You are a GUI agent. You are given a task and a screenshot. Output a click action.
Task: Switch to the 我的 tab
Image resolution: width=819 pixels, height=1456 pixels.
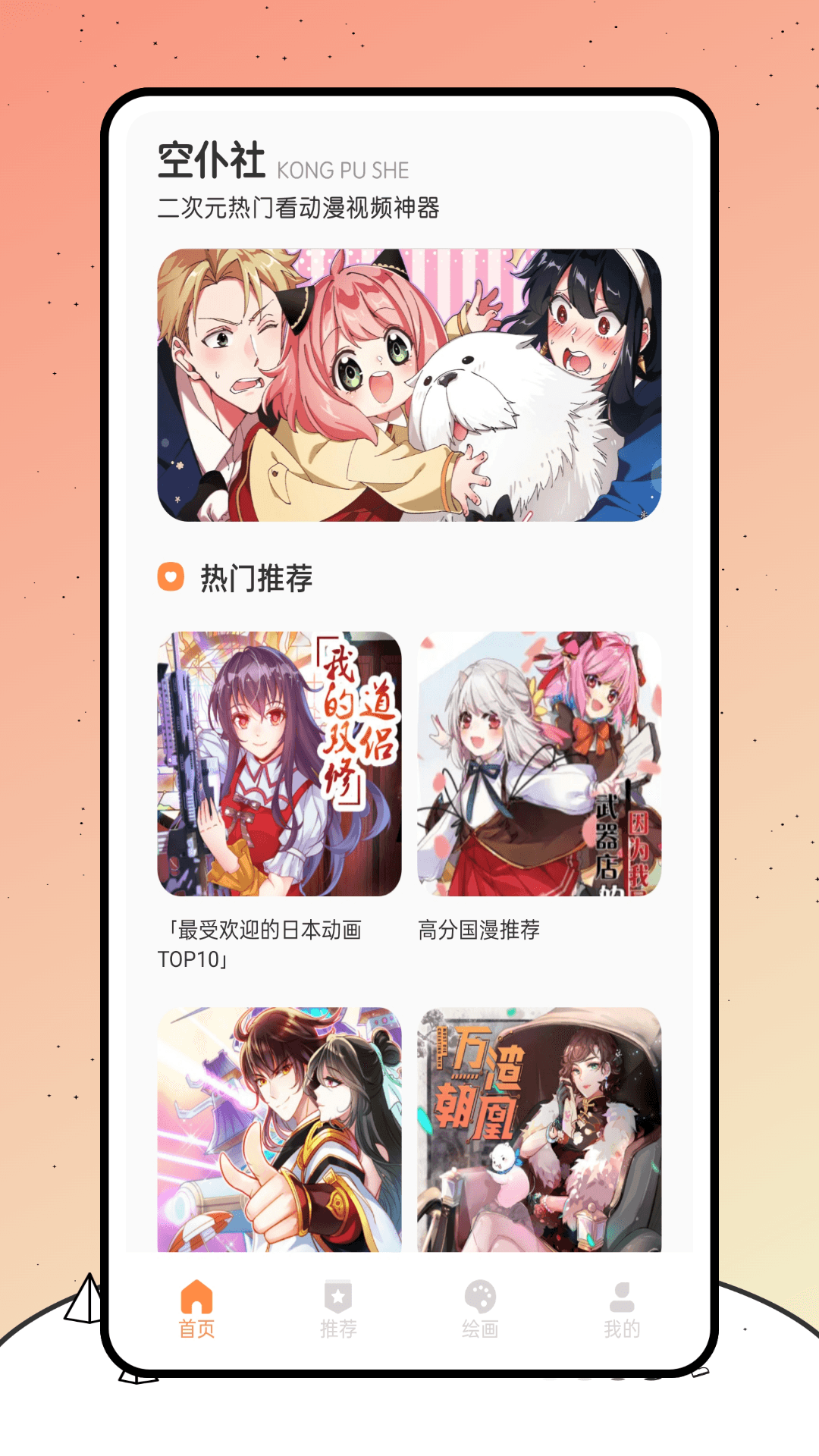pyautogui.click(x=622, y=1312)
